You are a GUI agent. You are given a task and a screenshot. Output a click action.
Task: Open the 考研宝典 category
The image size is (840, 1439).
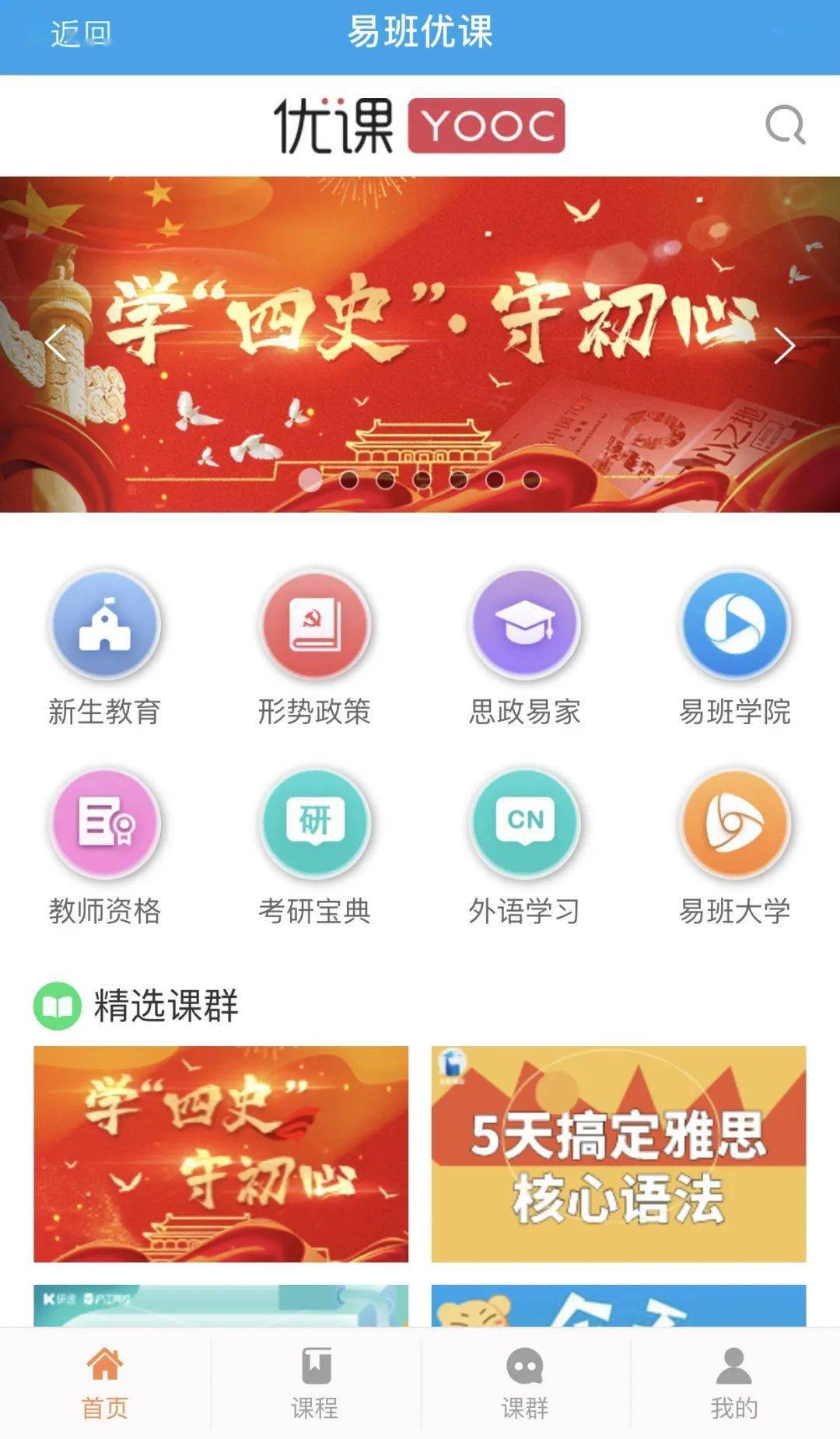click(315, 848)
